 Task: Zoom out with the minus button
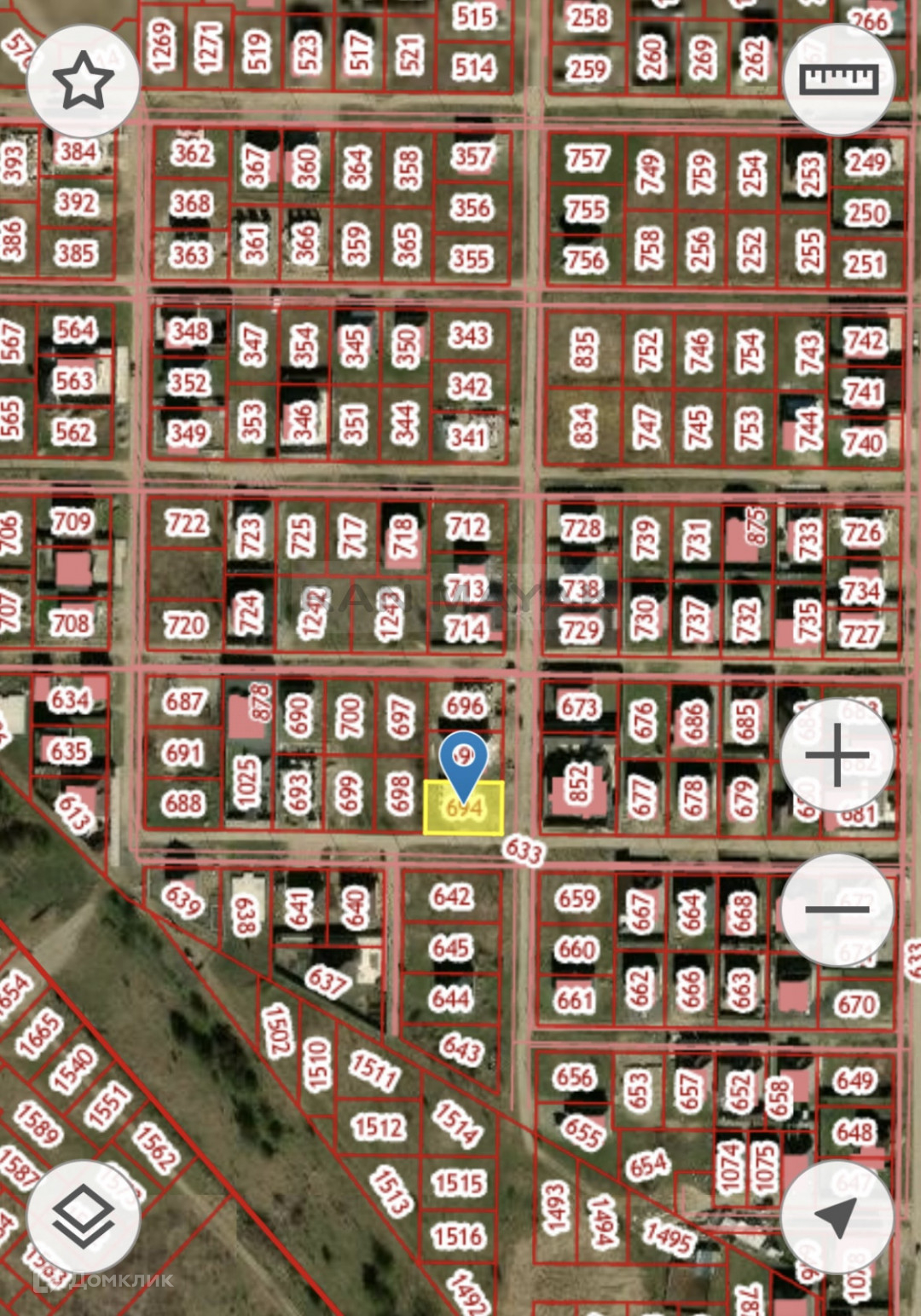[x=837, y=909]
